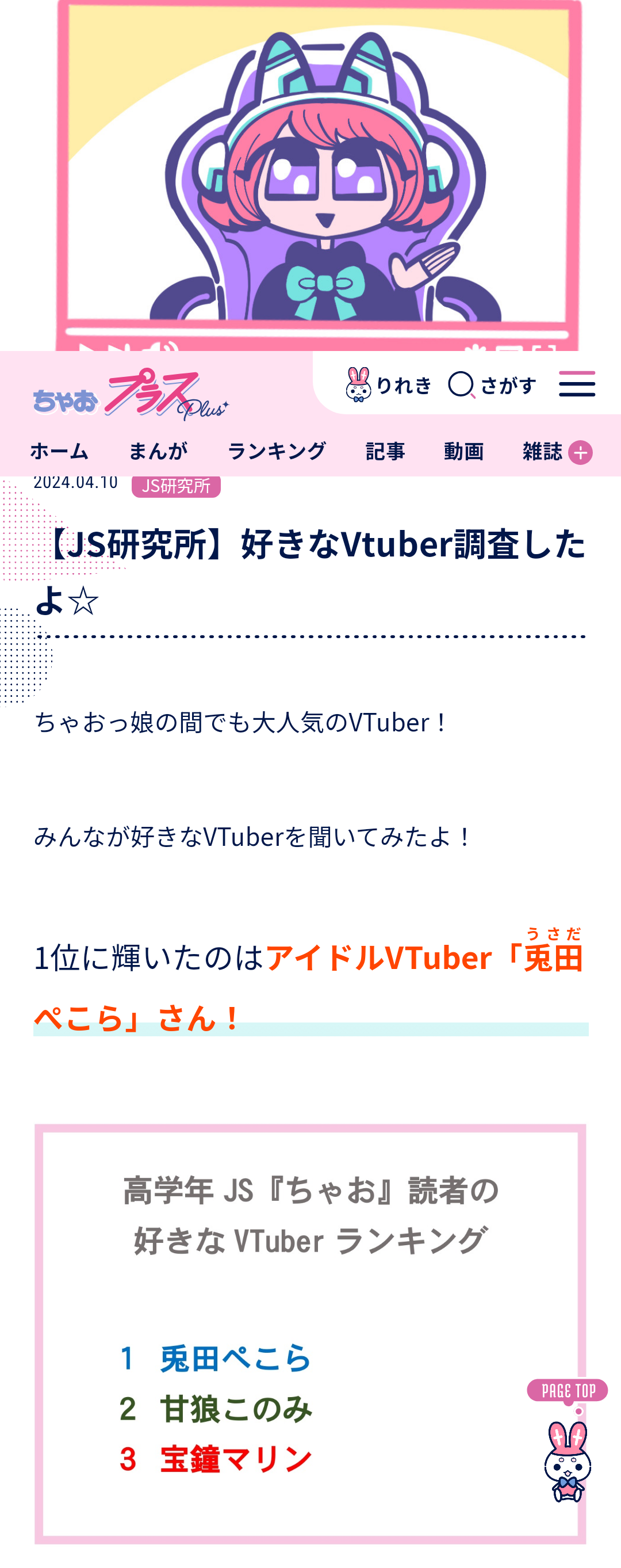
Task: Go to the ちゃおプラス home logo
Action: click(x=131, y=394)
